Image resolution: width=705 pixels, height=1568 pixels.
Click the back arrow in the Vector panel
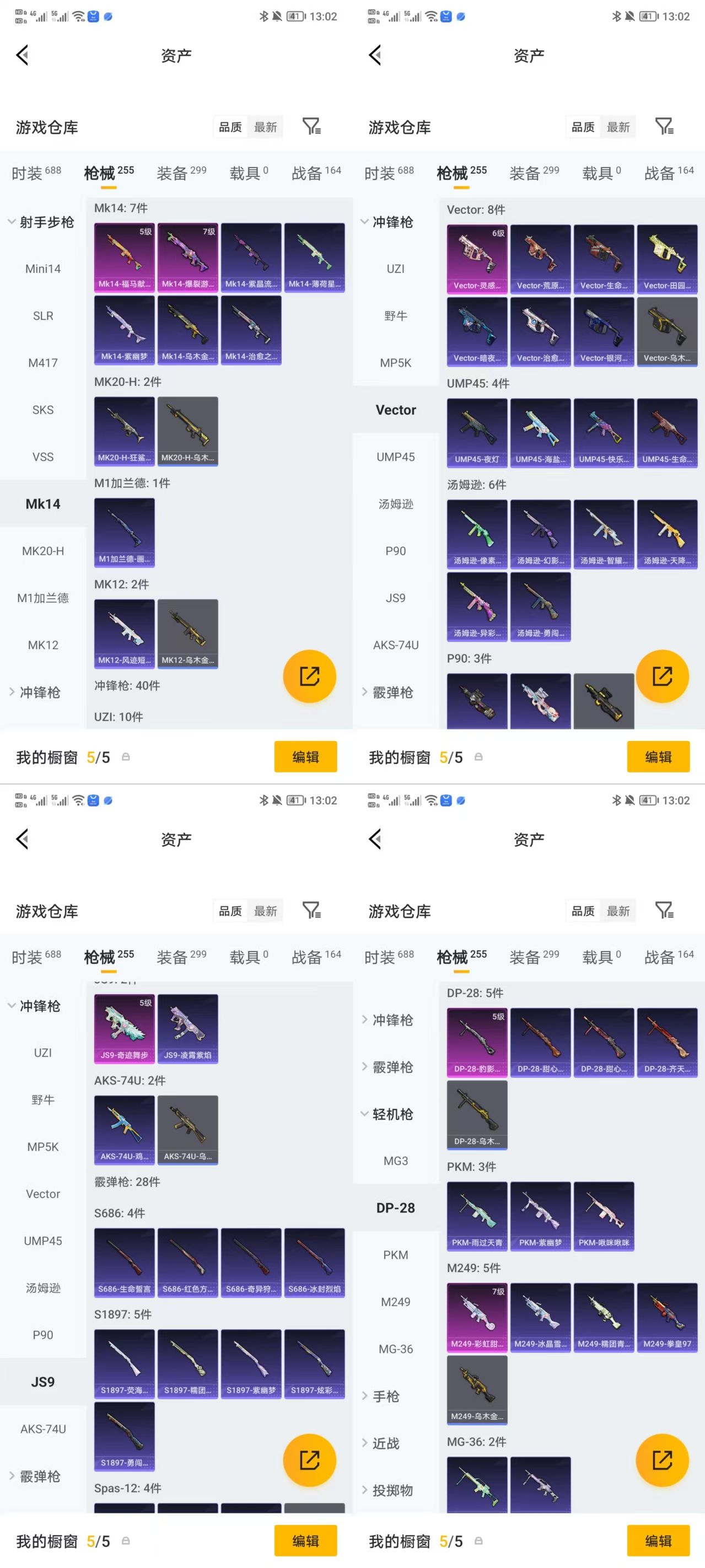click(x=375, y=55)
